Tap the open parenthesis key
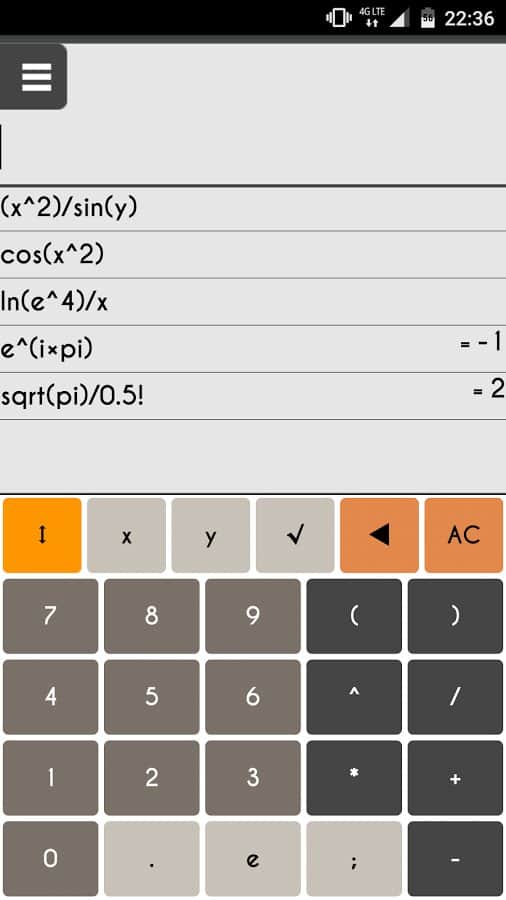Image resolution: width=506 pixels, height=900 pixels. pyautogui.click(x=354, y=616)
